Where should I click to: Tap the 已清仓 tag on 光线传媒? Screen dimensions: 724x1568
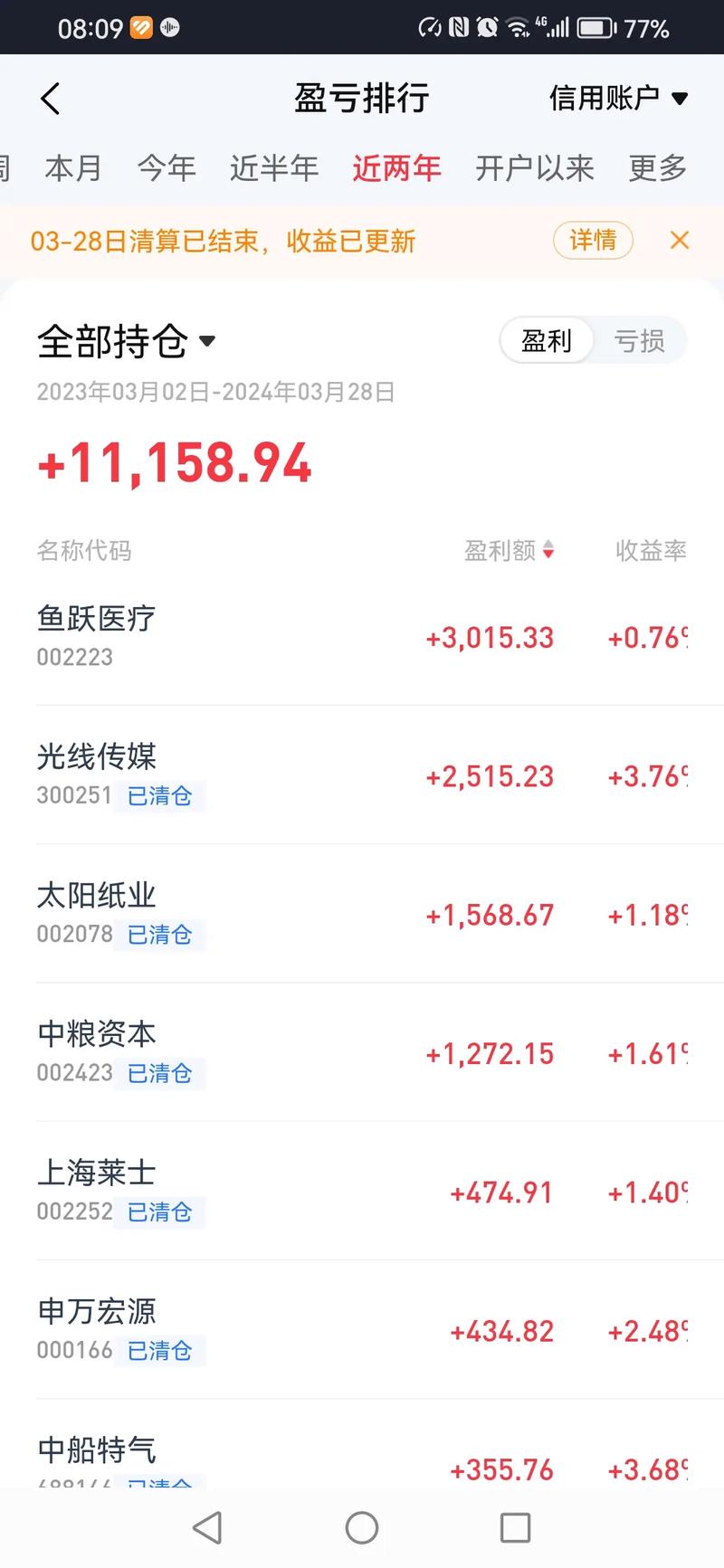[x=160, y=796]
